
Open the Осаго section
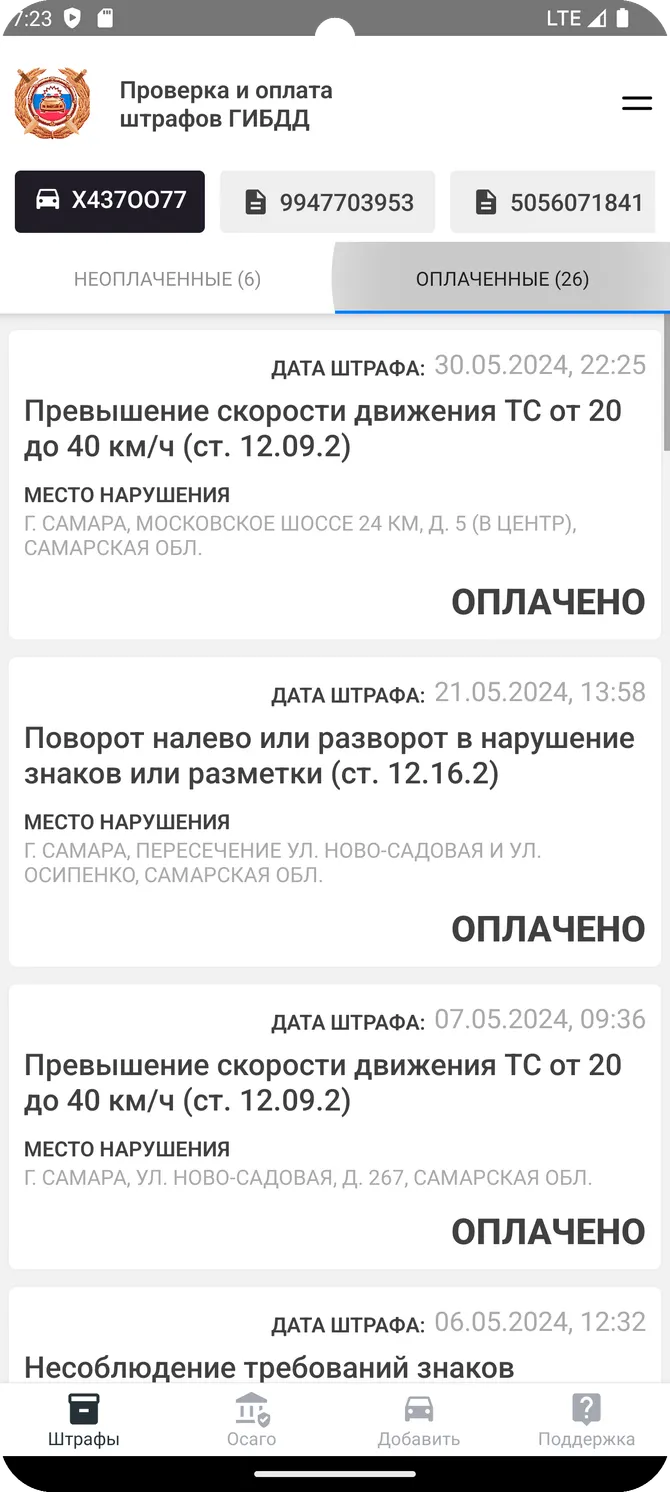pos(251,1420)
